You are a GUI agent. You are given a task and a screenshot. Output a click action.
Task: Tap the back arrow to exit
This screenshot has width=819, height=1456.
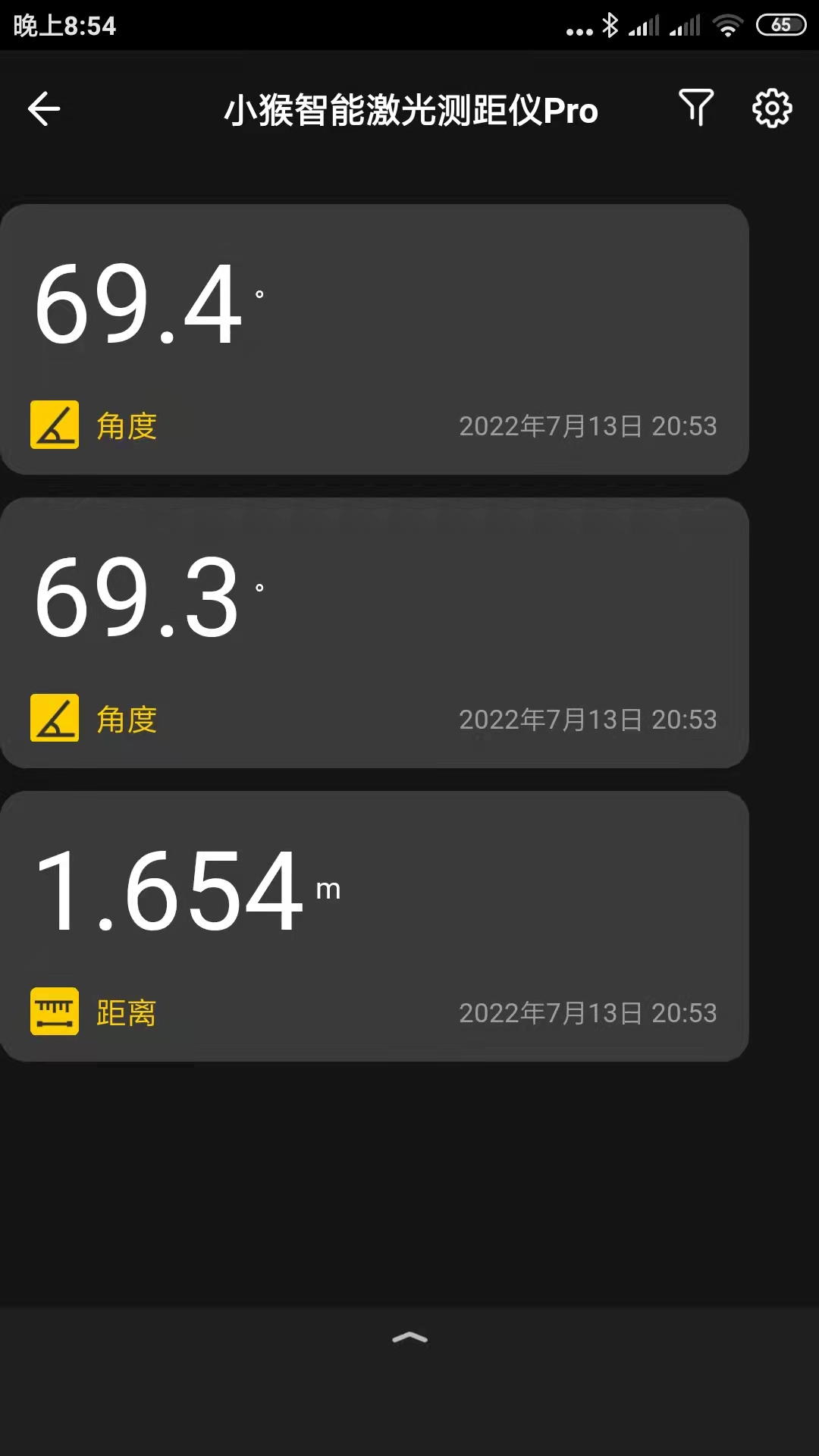pyautogui.click(x=44, y=108)
